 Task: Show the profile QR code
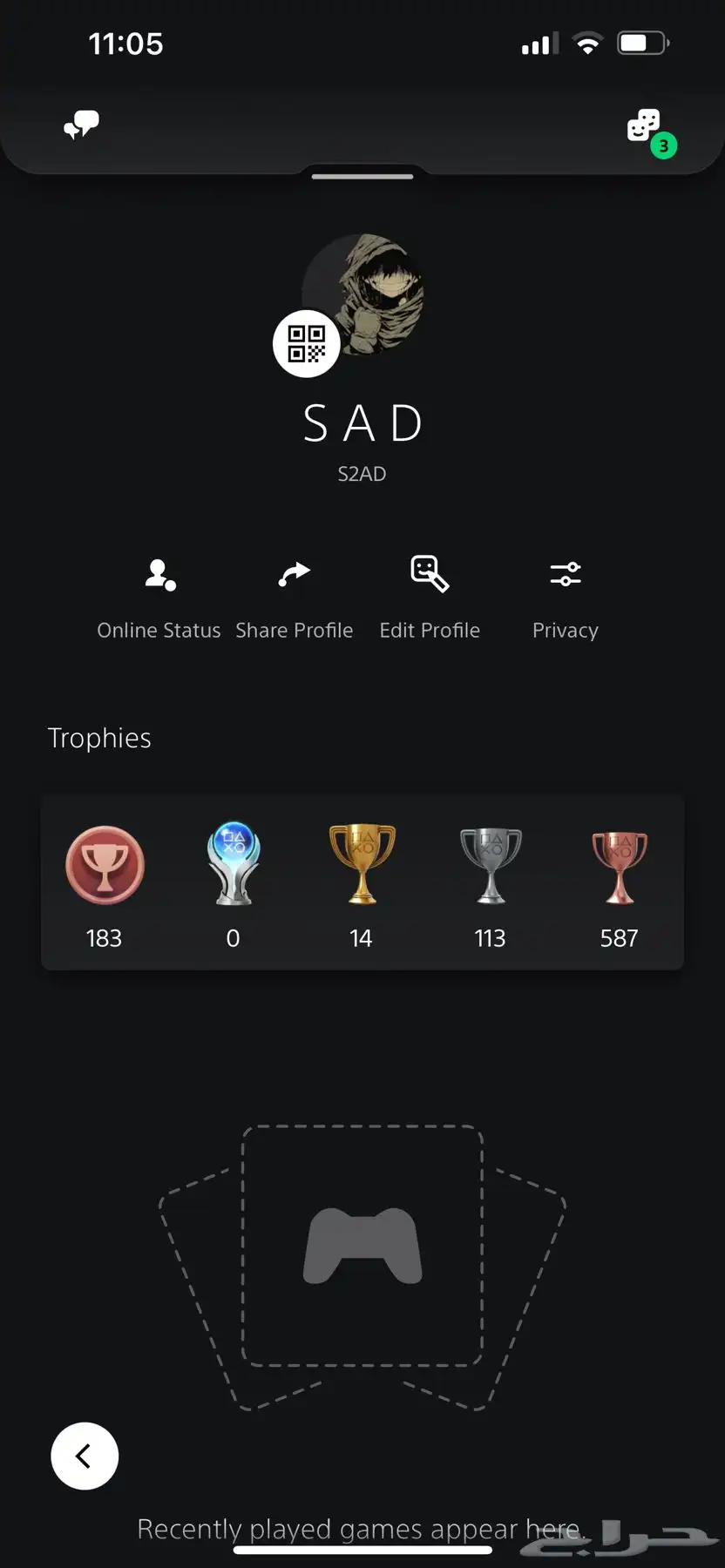[306, 344]
